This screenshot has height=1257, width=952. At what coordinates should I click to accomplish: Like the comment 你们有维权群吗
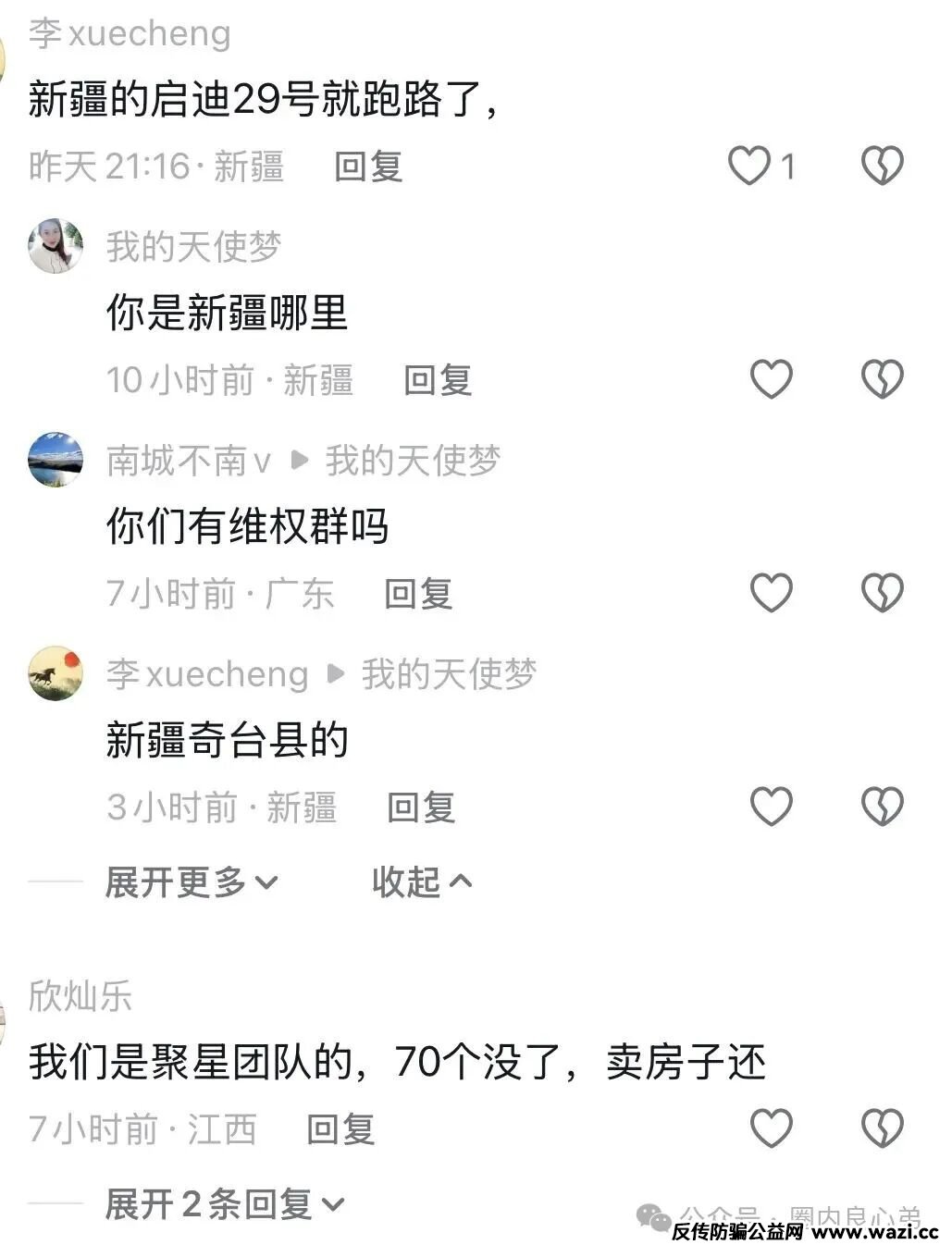[x=771, y=593]
